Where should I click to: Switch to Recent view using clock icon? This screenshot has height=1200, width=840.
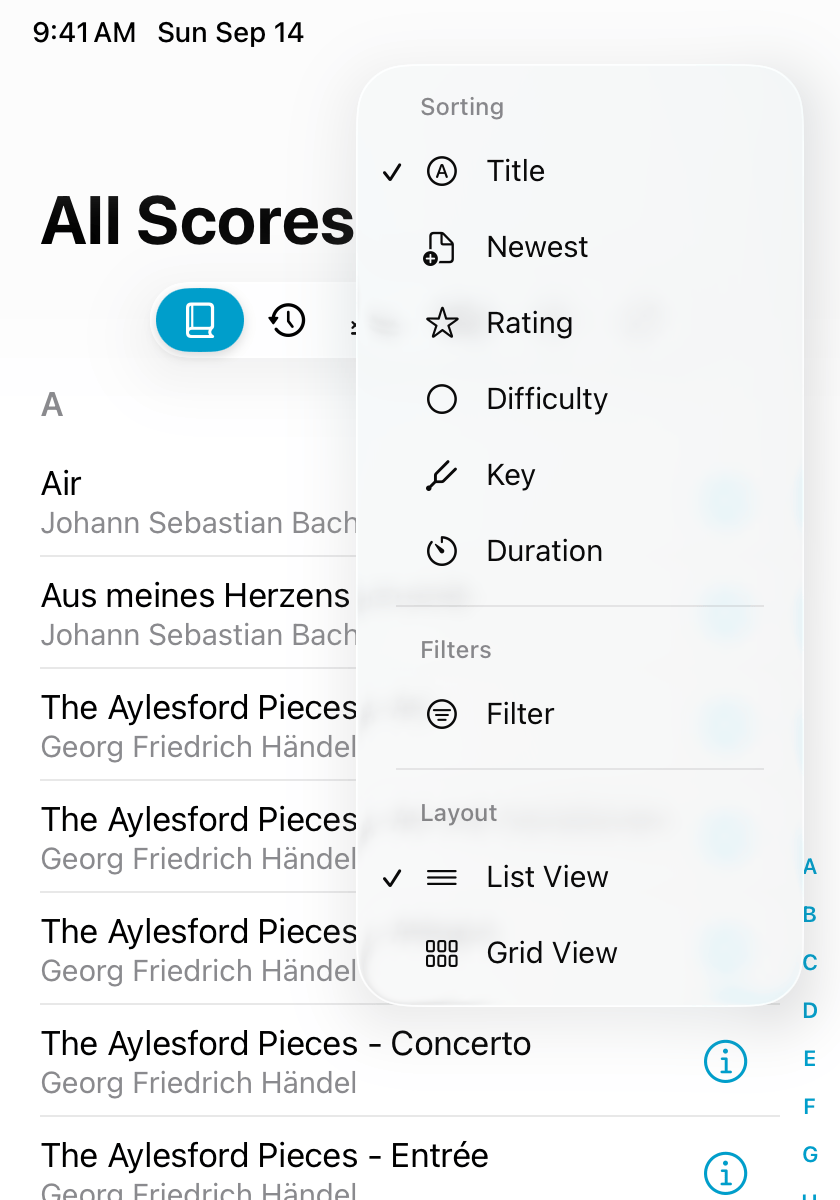point(286,319)
